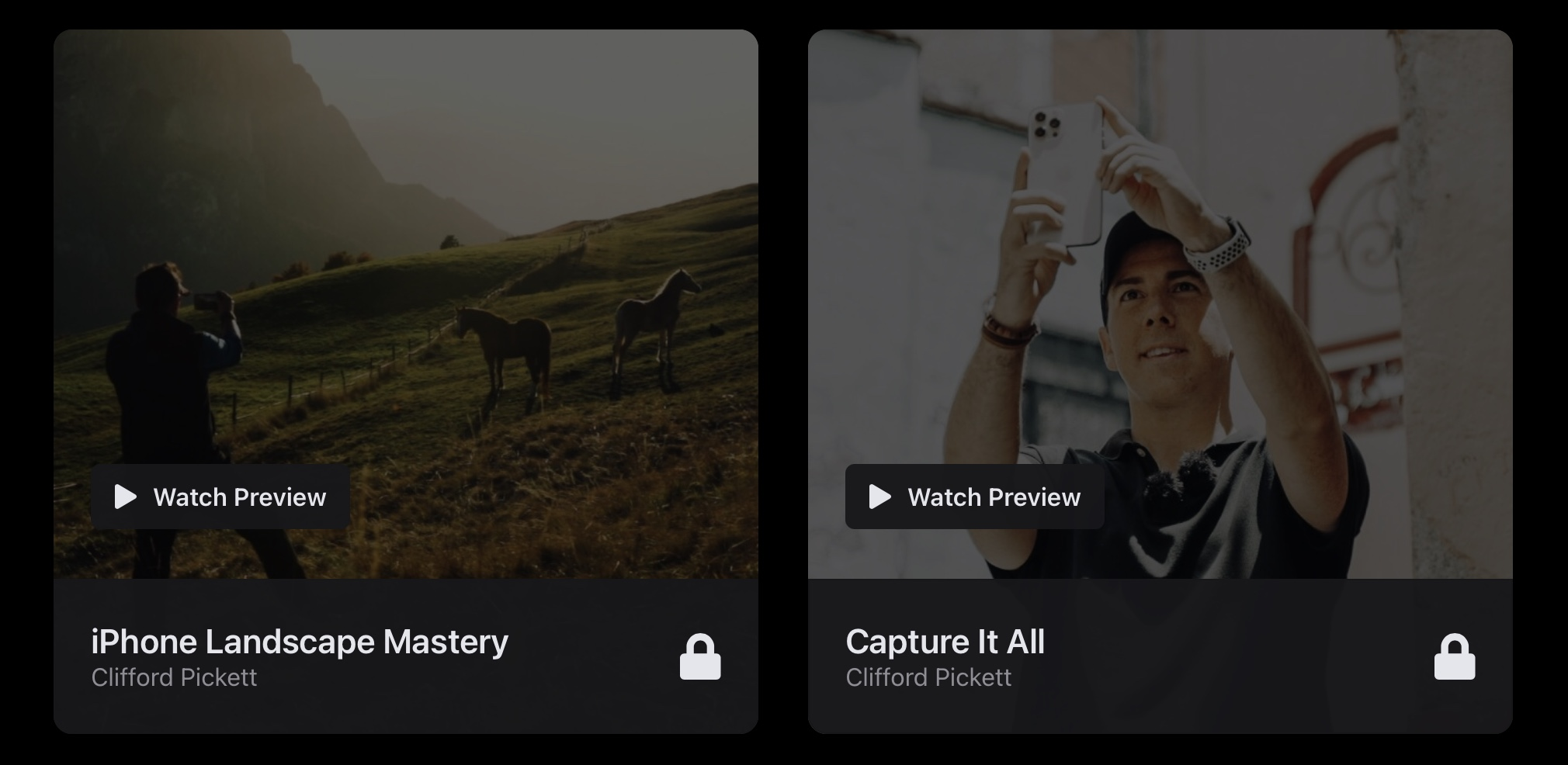Watch the iPhone Landscape Mastery preview

220,497
